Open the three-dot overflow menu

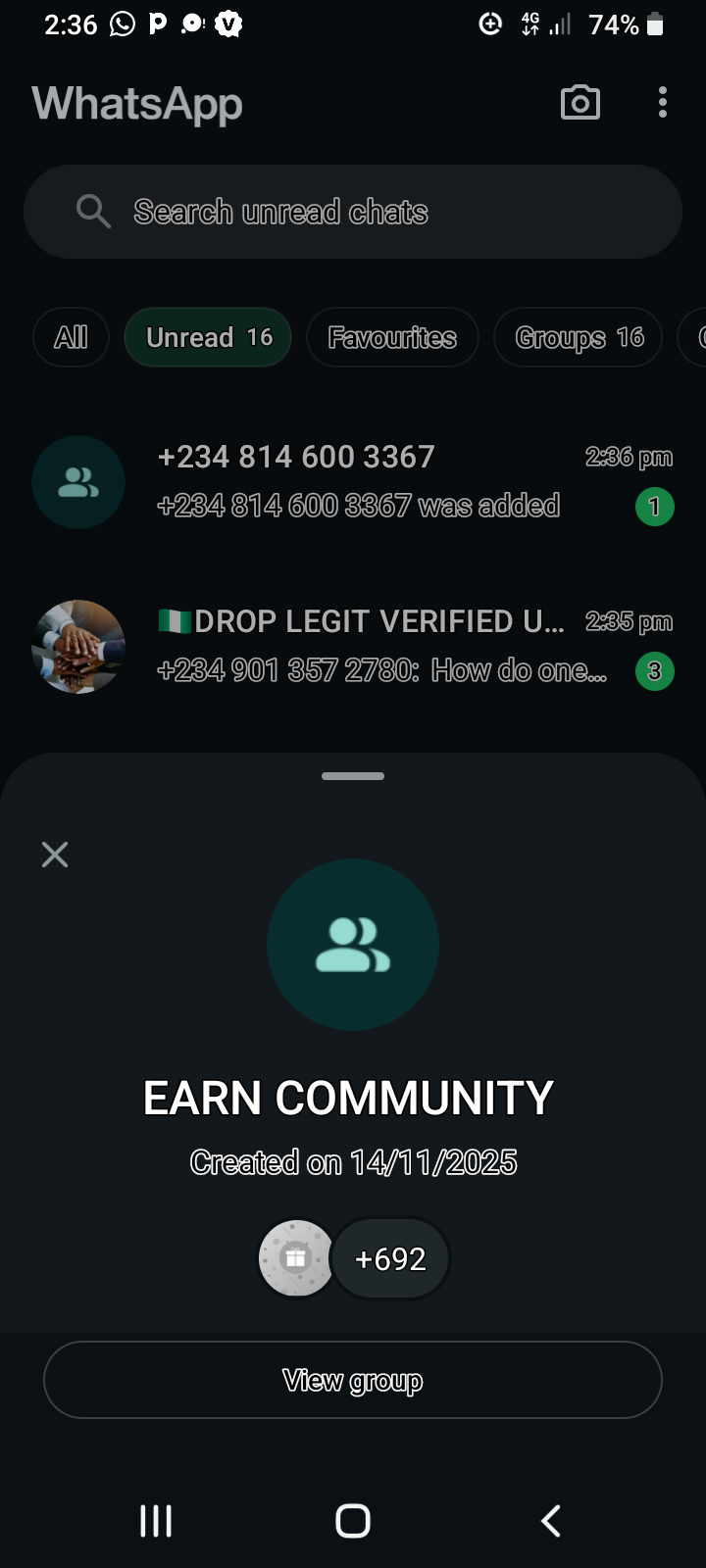tap(663, 103)
